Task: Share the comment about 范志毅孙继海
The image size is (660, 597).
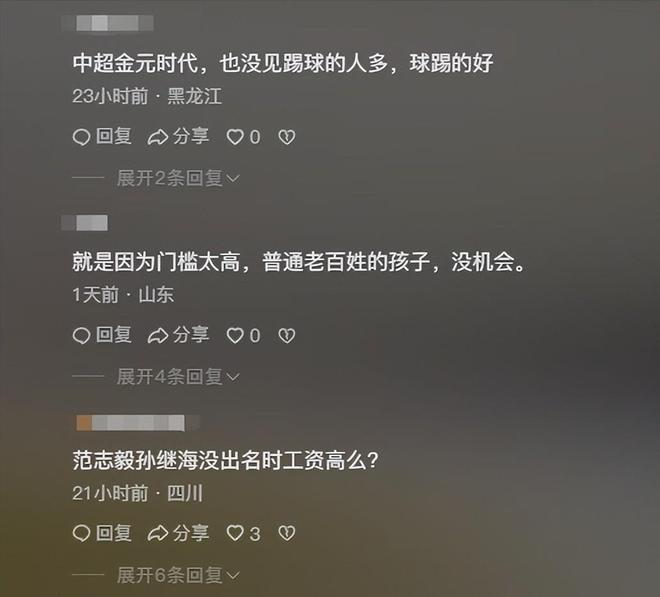Action: [178, 533]
